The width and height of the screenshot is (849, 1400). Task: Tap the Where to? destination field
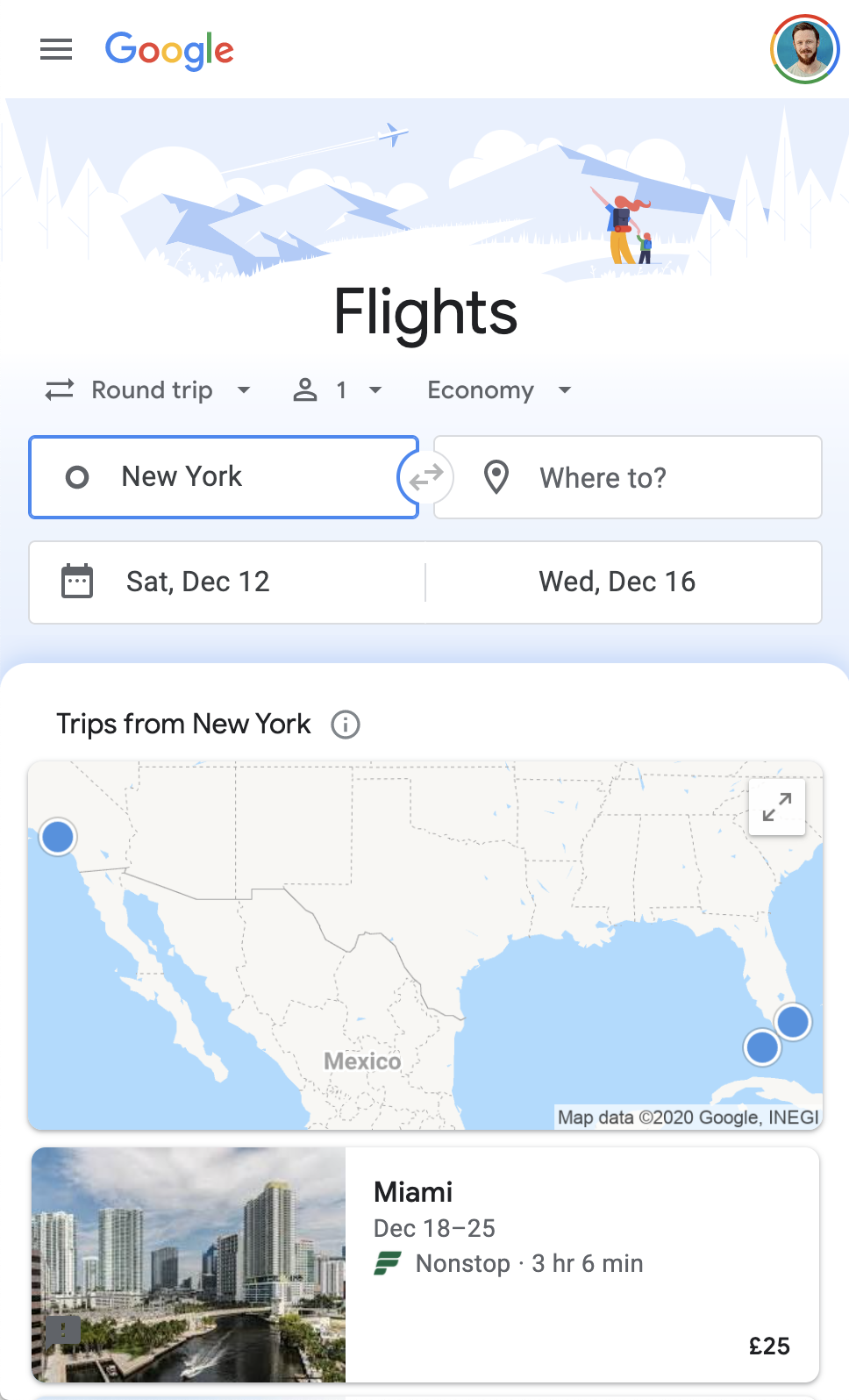click(628, 477)
